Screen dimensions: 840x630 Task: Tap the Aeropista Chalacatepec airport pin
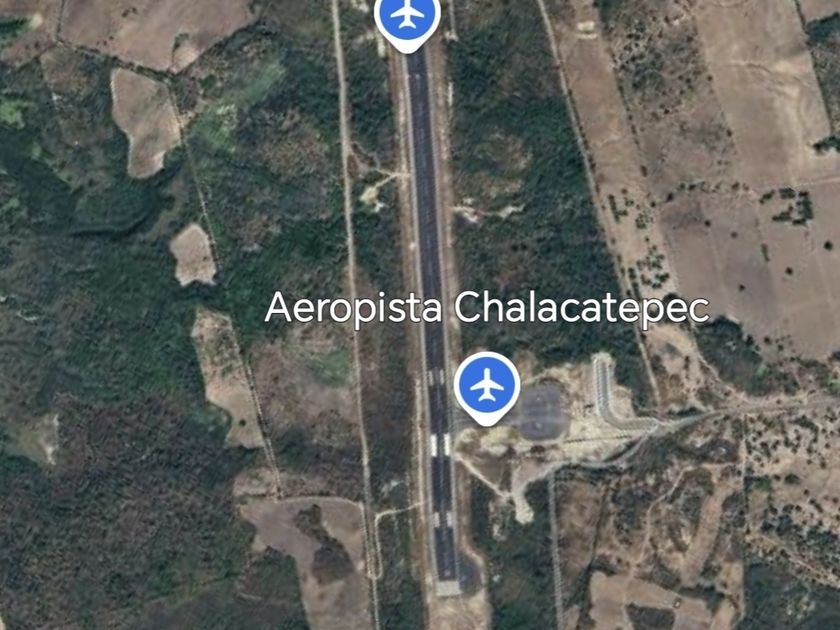click(487, 384)
